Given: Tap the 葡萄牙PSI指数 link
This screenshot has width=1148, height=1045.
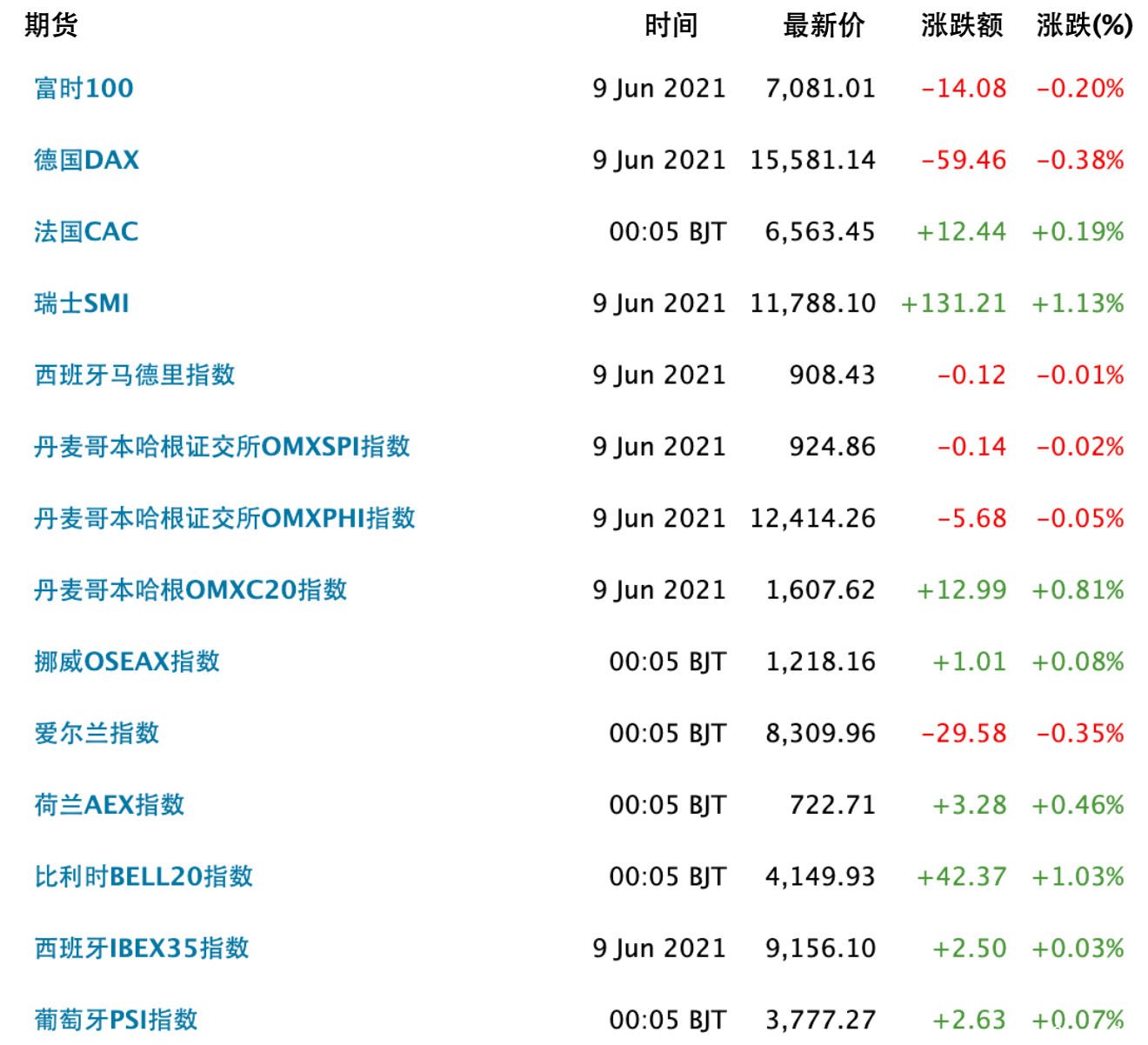Looking at the screenshot, I should click(x=117, y=1019).
